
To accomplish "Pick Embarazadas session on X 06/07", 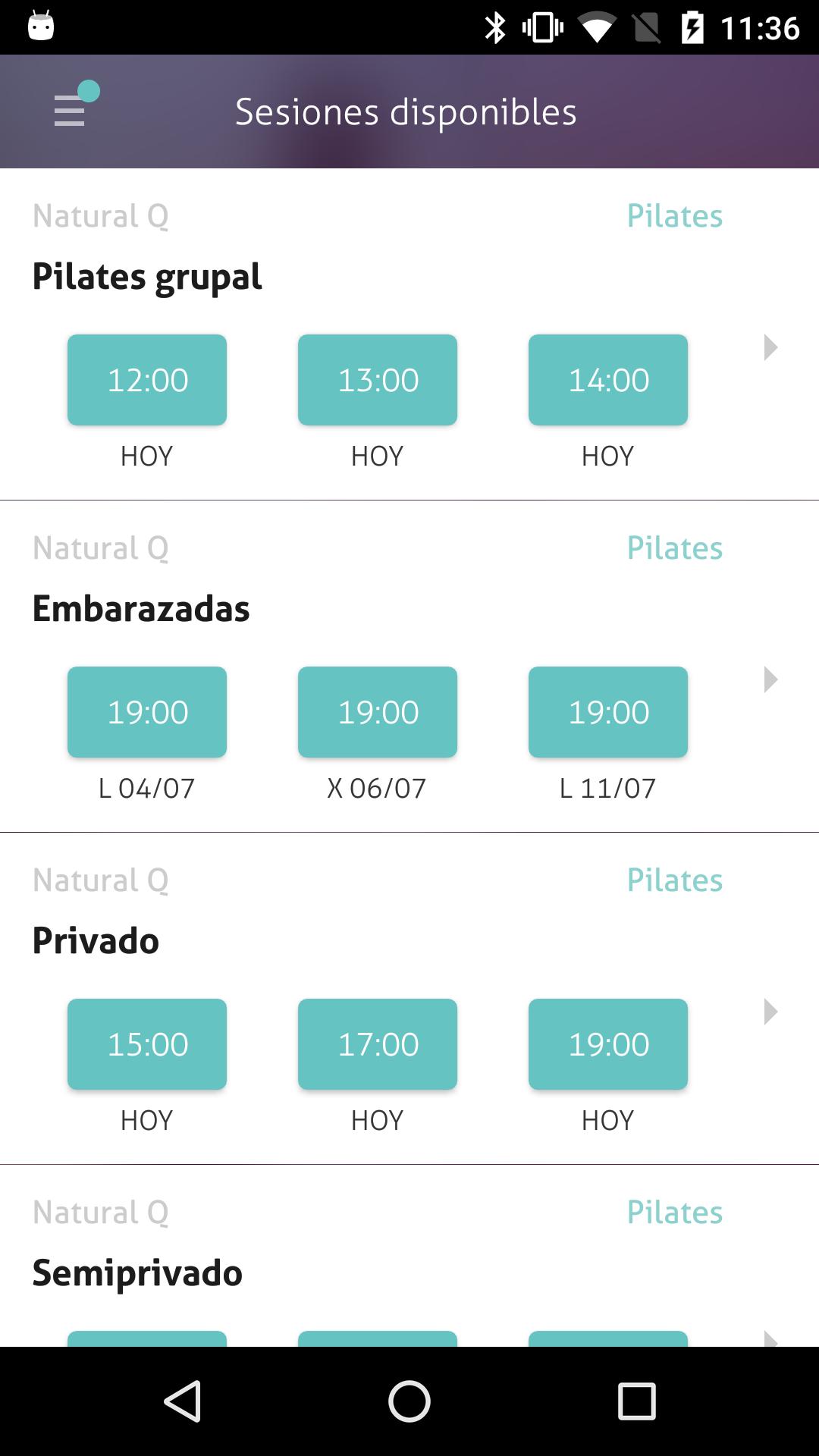I will [x=378, y=711].
